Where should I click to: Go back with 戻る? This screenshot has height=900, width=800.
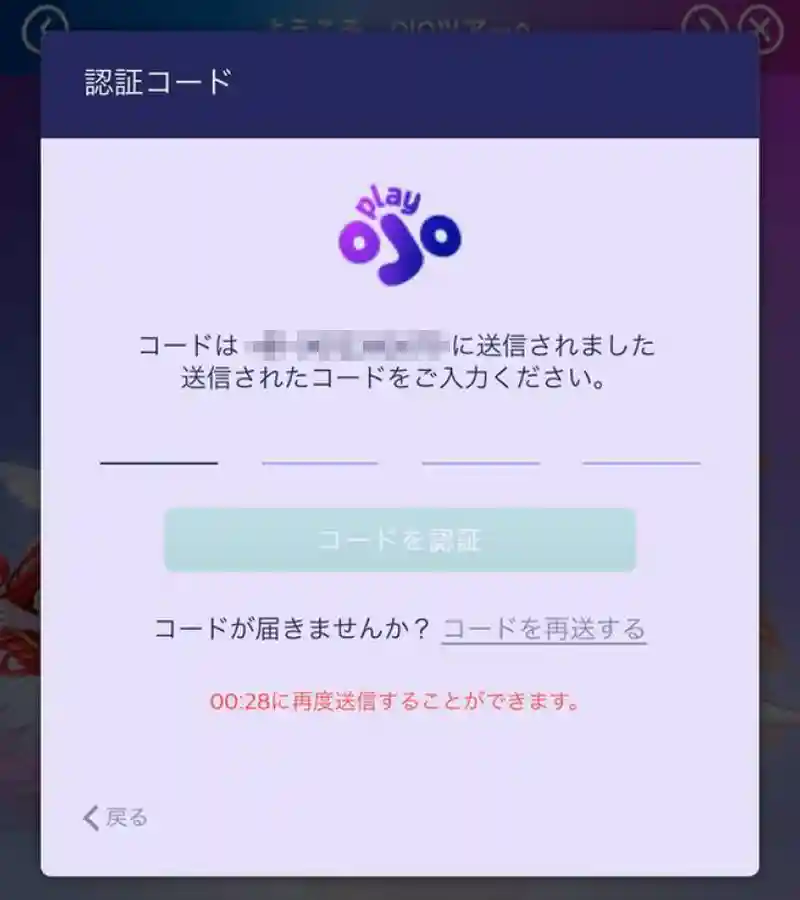(x=115, y=818)
